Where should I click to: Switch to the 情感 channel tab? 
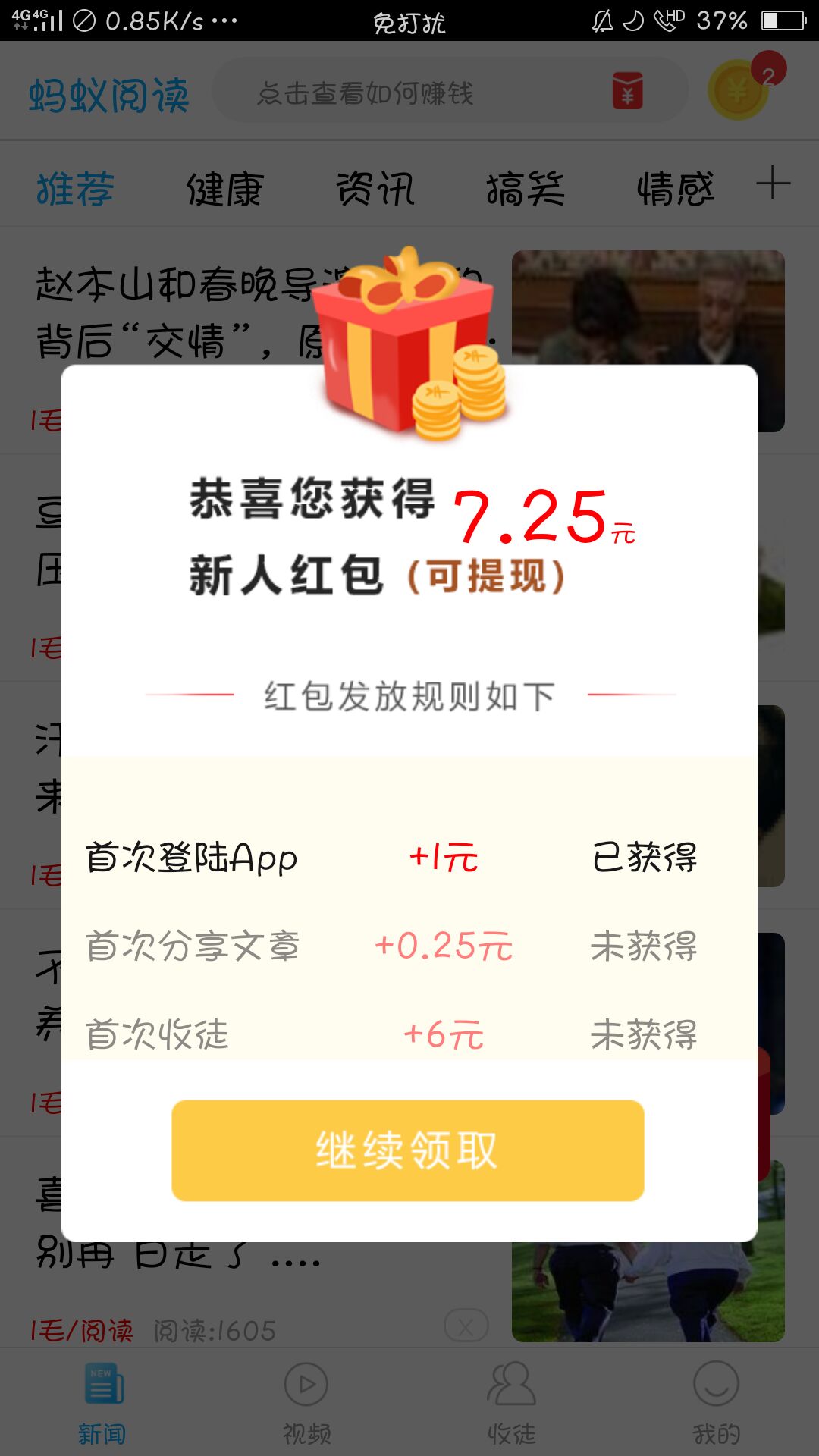pyautogui.click(x=675, y=187)
